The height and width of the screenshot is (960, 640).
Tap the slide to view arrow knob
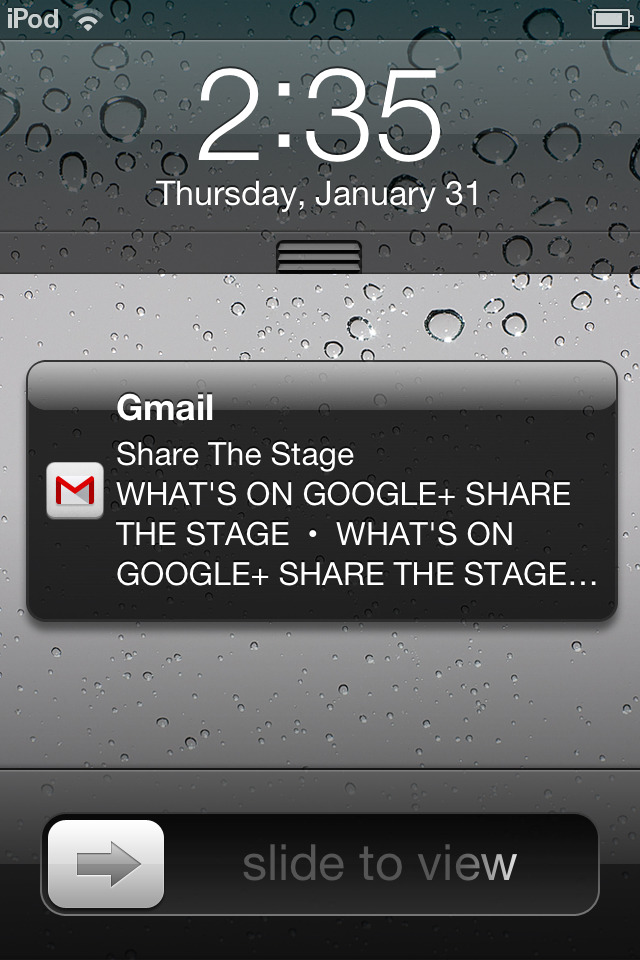coord(107,864)
